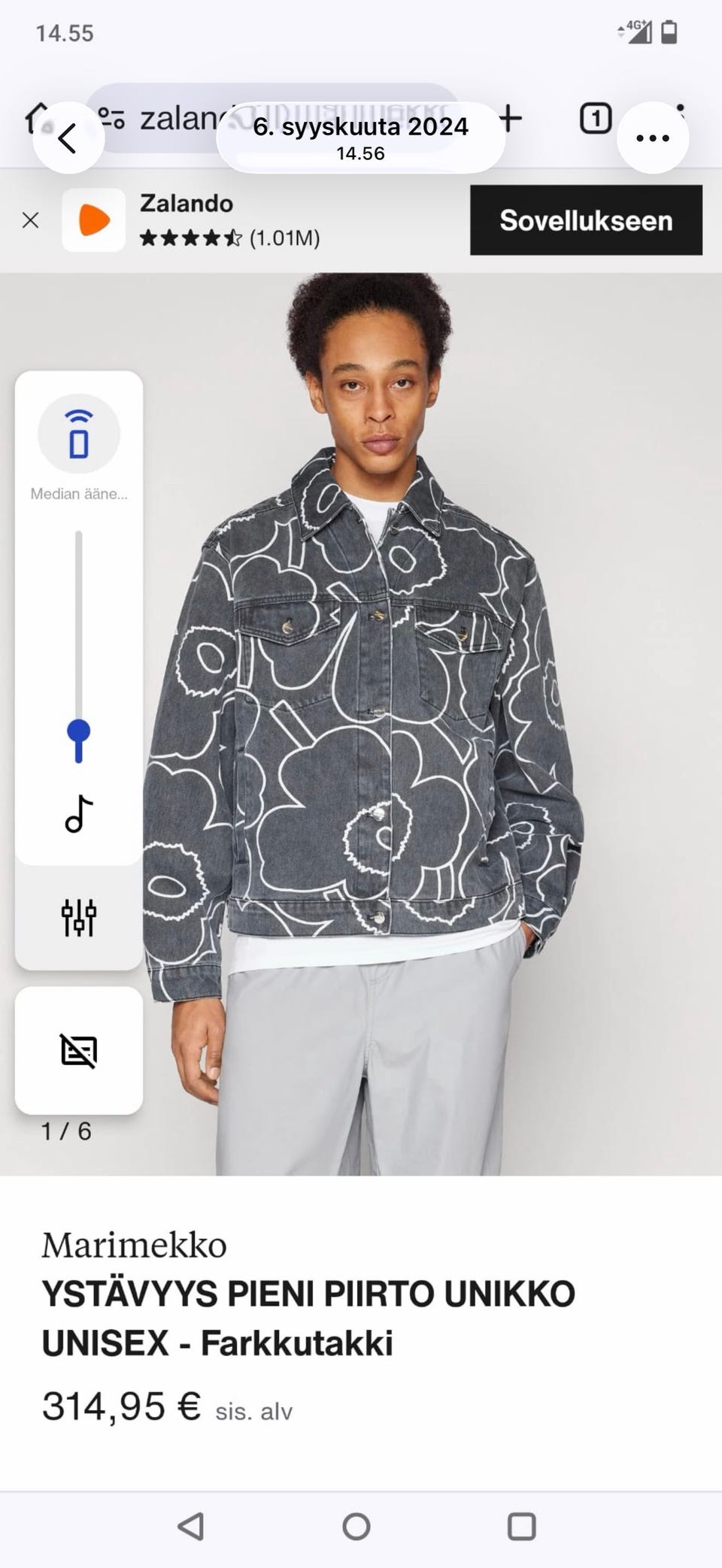Adjust the media volume slider
The height and width of the screenshot is (1568, 722).
pyautogui.click(x=79, y=646)
